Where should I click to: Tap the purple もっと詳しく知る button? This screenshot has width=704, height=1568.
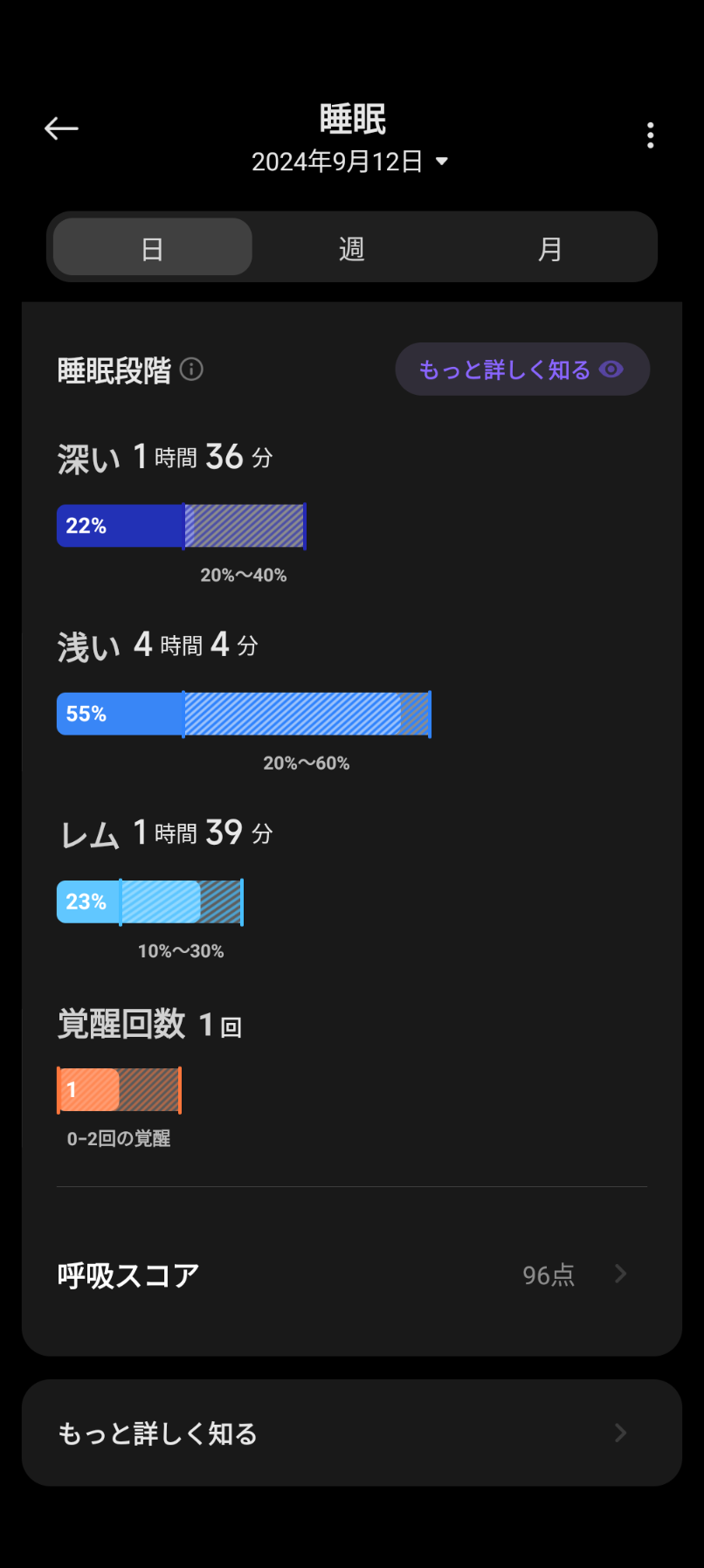coord(521,370)
